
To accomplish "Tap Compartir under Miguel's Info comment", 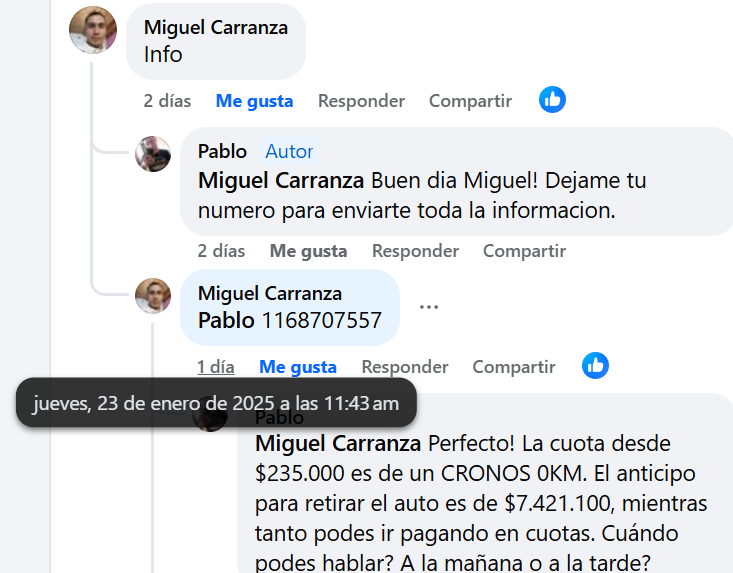I will pyautogui.click(x=470, y=101).
